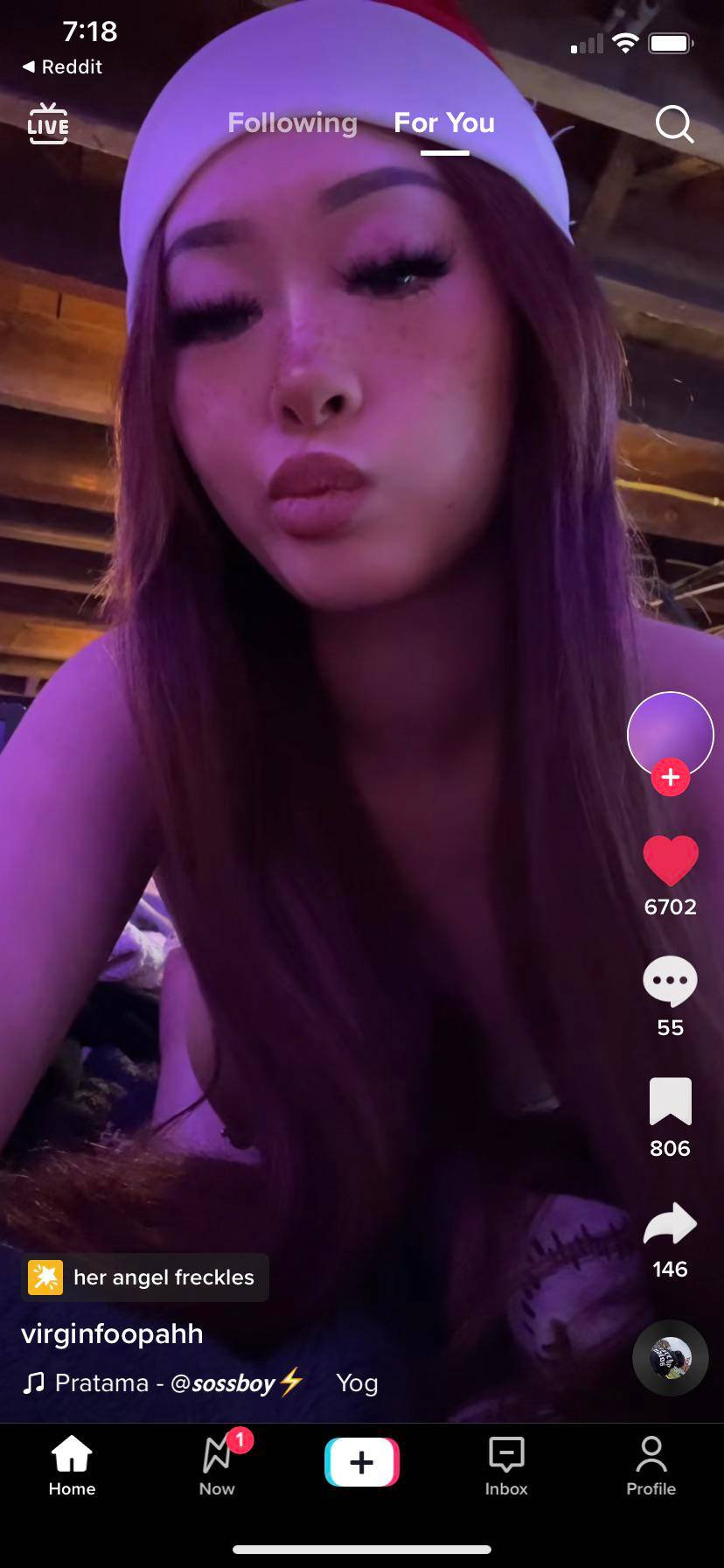Image resolution: width=724 pixels, height=1568 pixels.
Task: Go to the Home tab
Action: (x=72, y=1465)
